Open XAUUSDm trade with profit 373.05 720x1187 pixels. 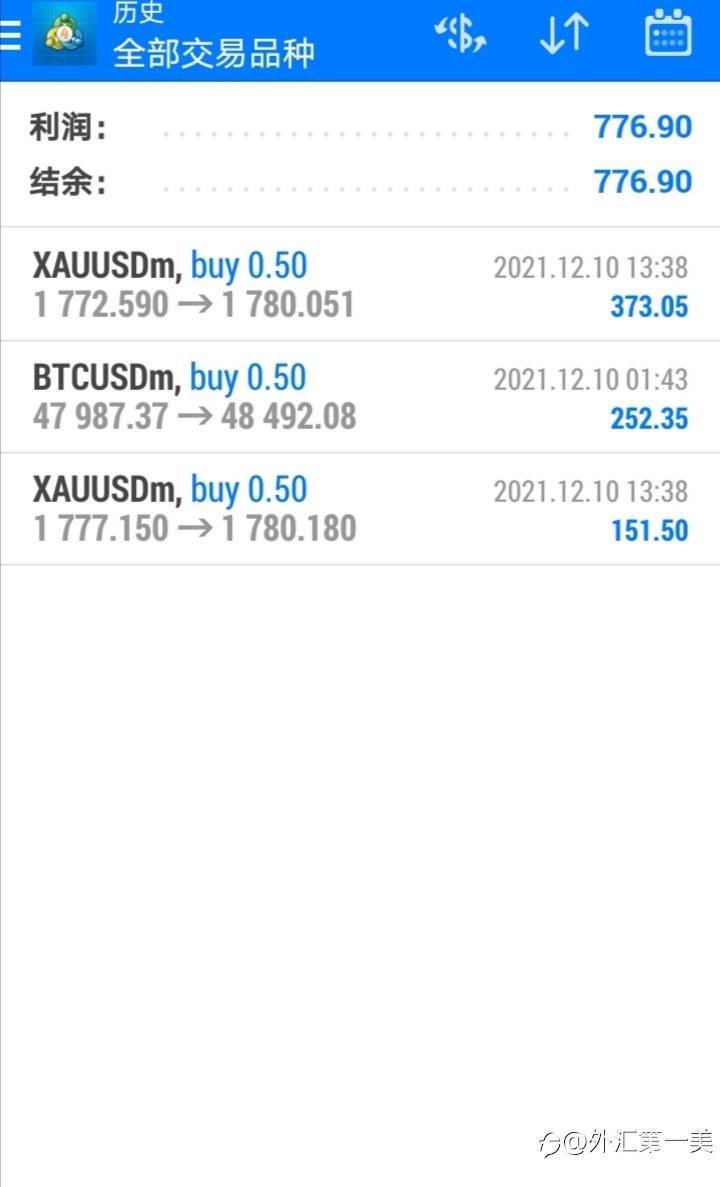pyautogui.click(x=360, y=285)
